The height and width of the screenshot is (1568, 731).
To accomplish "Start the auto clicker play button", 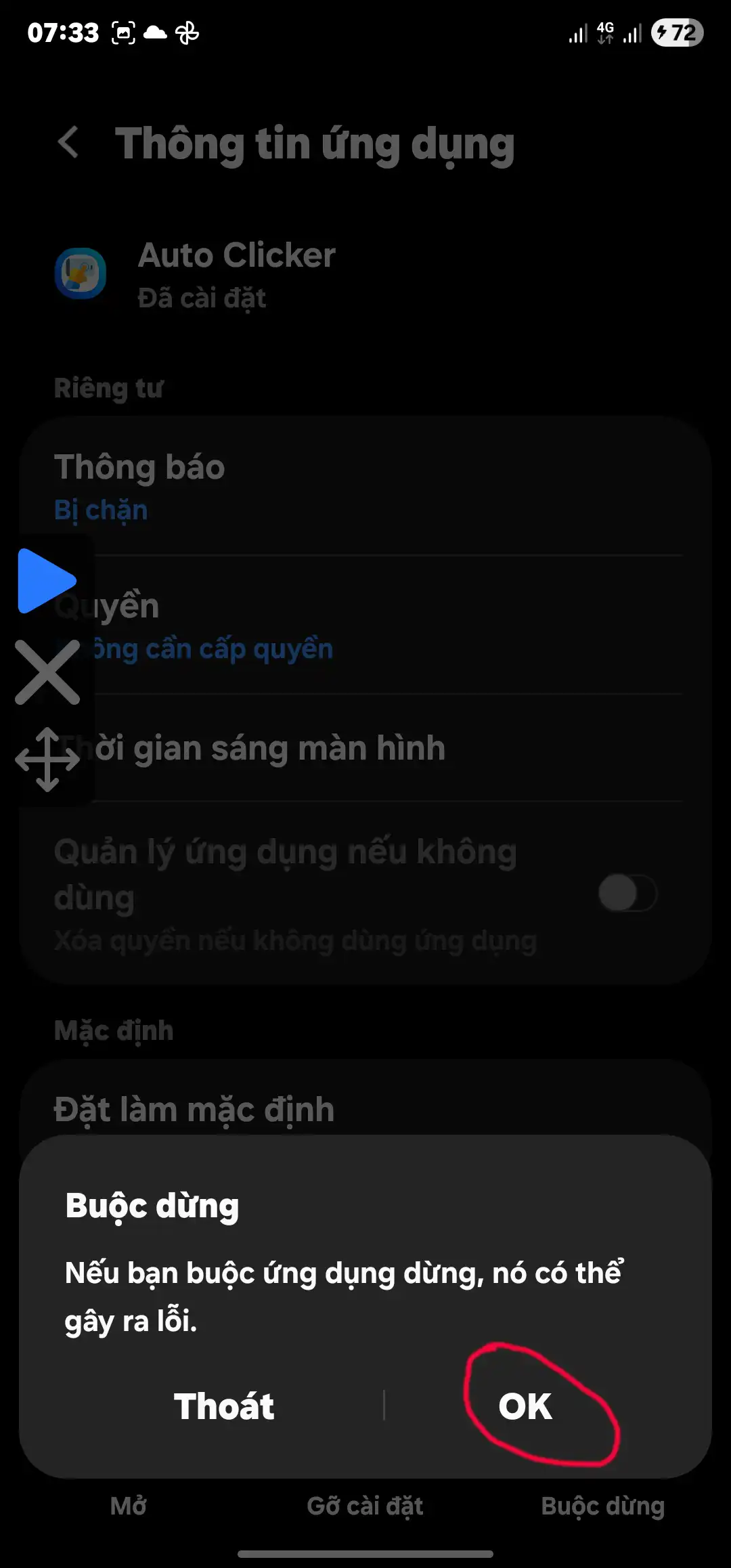I will point(47,581).
